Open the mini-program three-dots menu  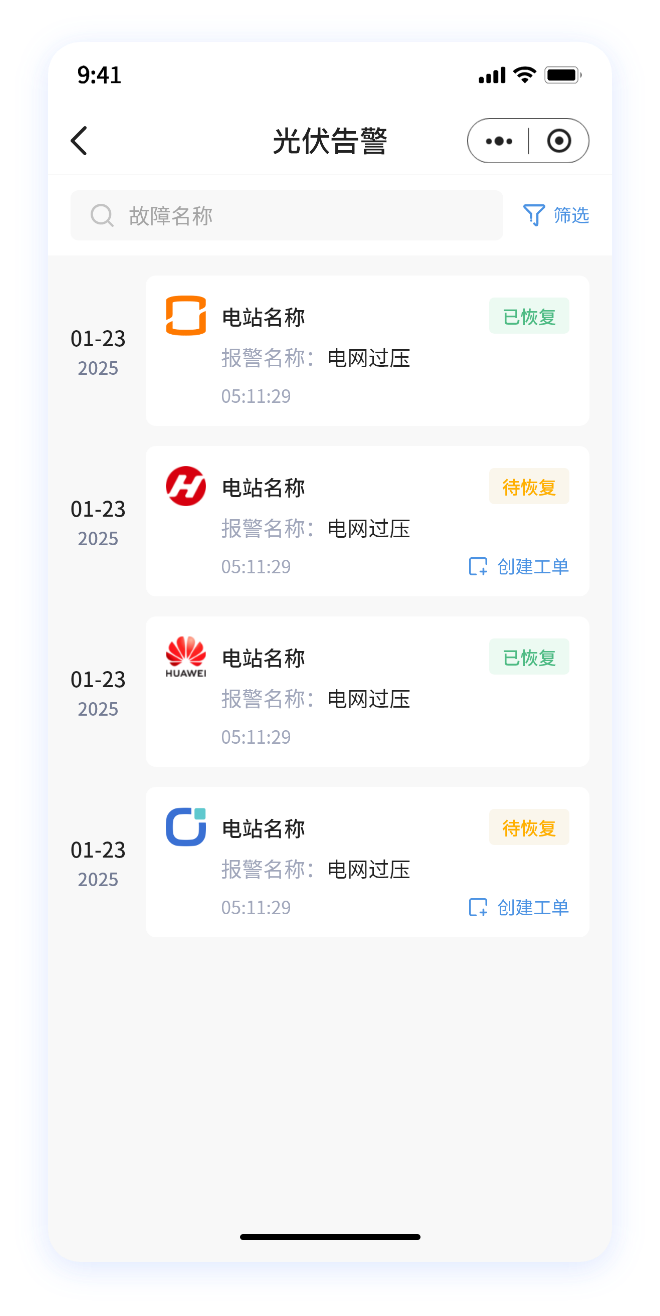499,141
